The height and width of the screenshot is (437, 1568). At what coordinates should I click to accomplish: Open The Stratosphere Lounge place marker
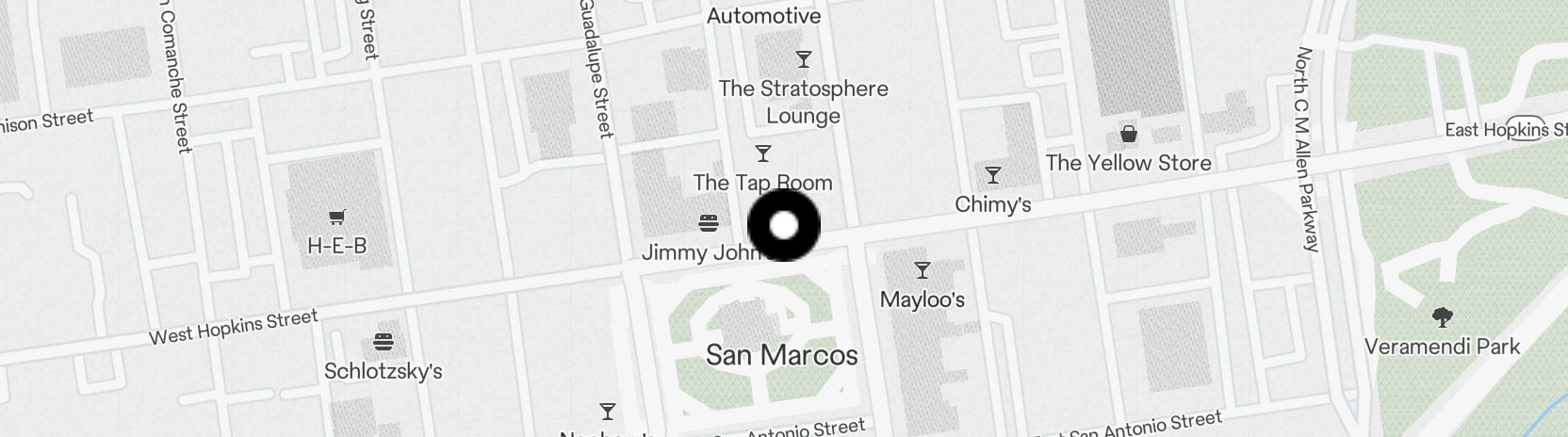click(x=803, y=60)
